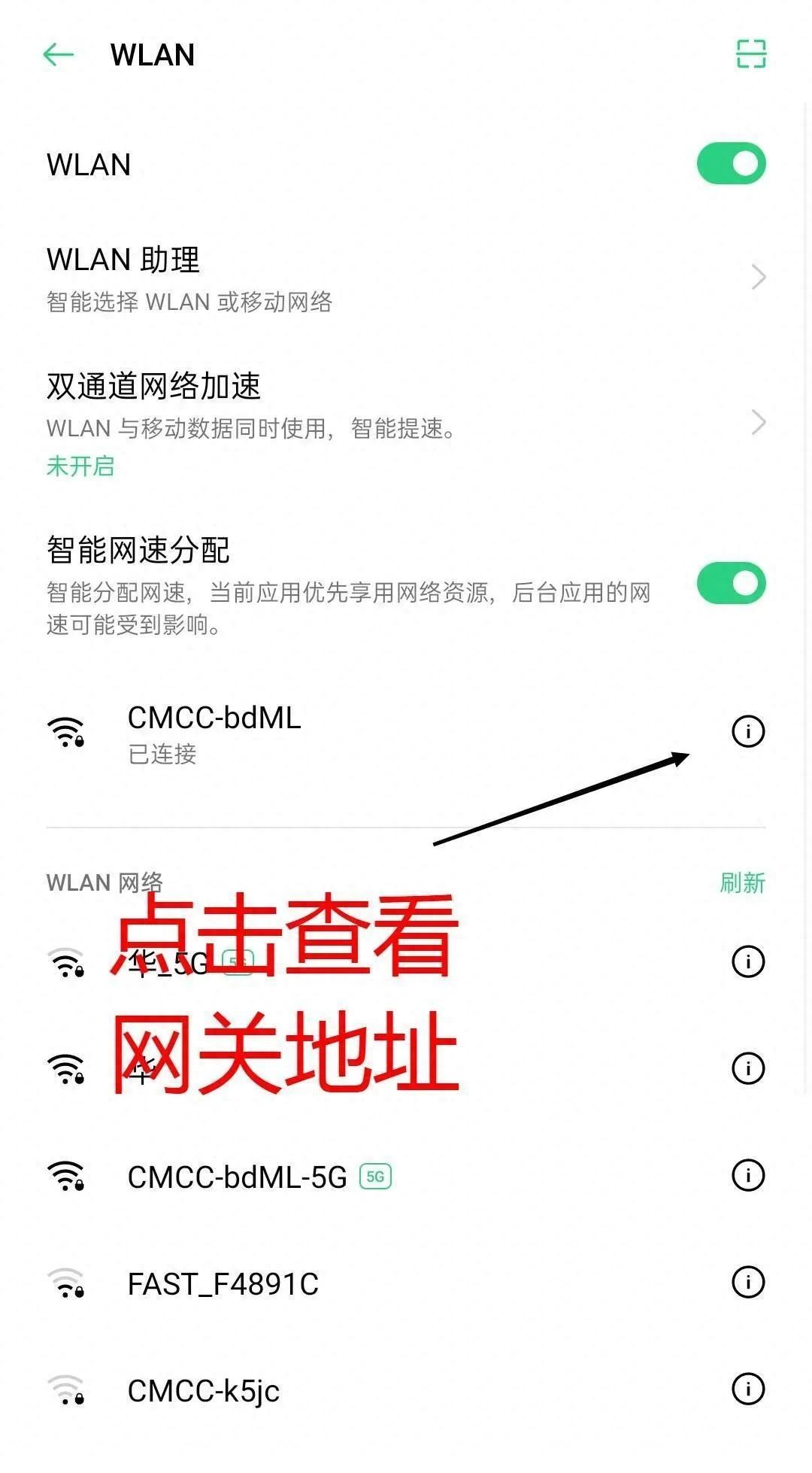Tap the Wi-Fi signal icon of connected CMCC-bdML

pos(68,731)
